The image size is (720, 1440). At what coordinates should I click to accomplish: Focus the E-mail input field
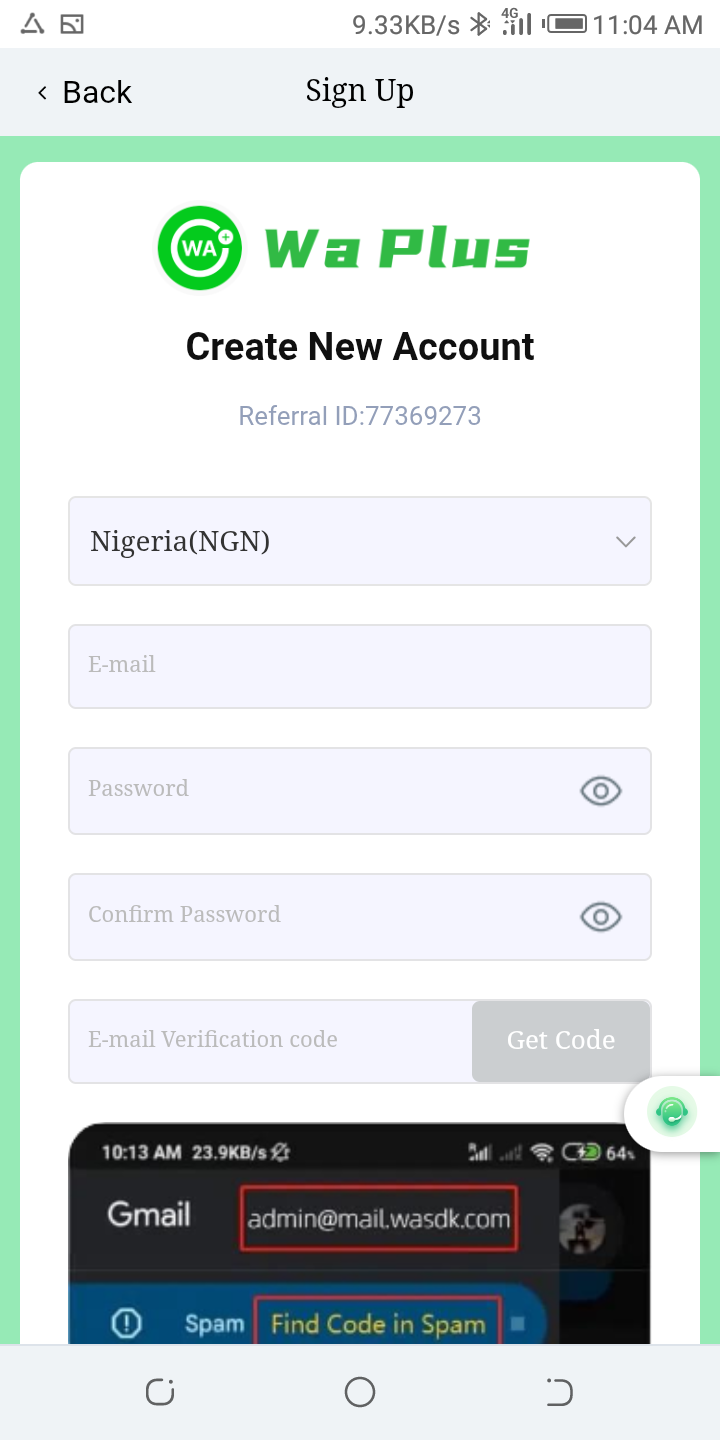tap(360, 666)
